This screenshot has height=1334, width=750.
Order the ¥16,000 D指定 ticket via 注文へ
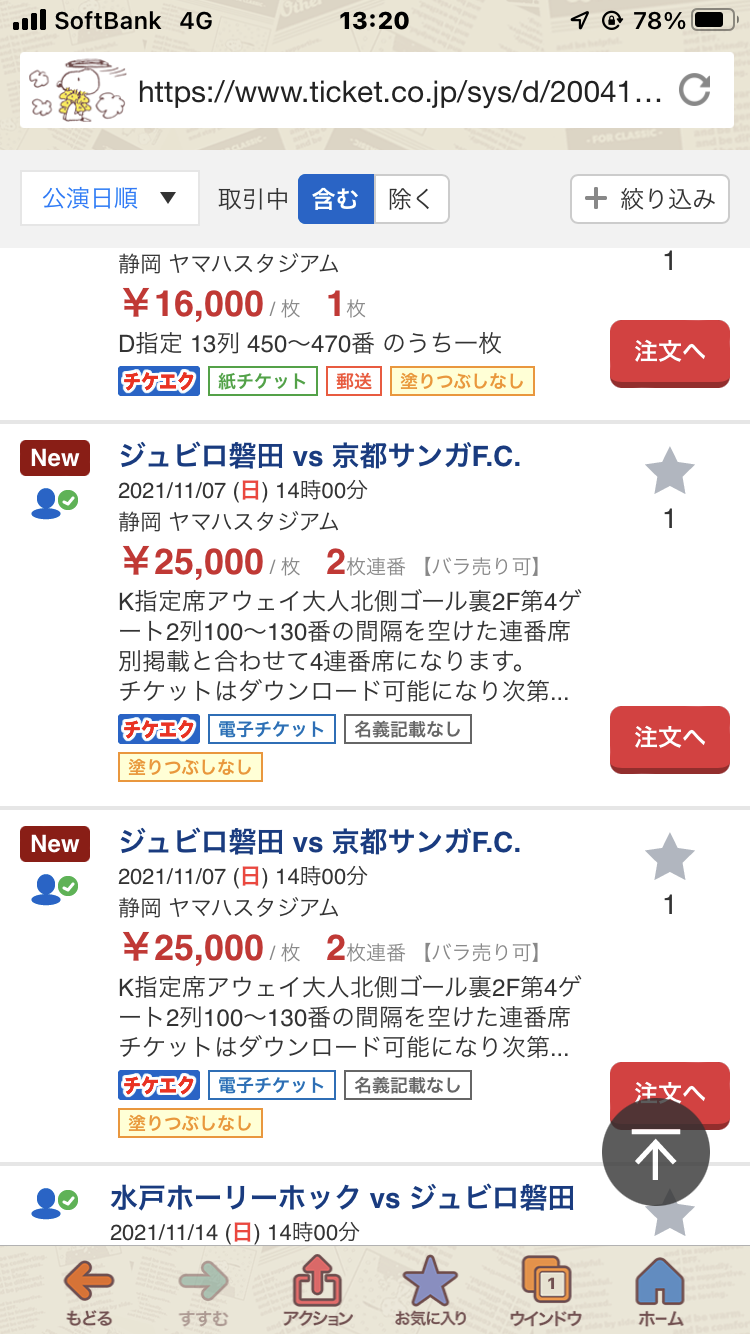(669, 352)
